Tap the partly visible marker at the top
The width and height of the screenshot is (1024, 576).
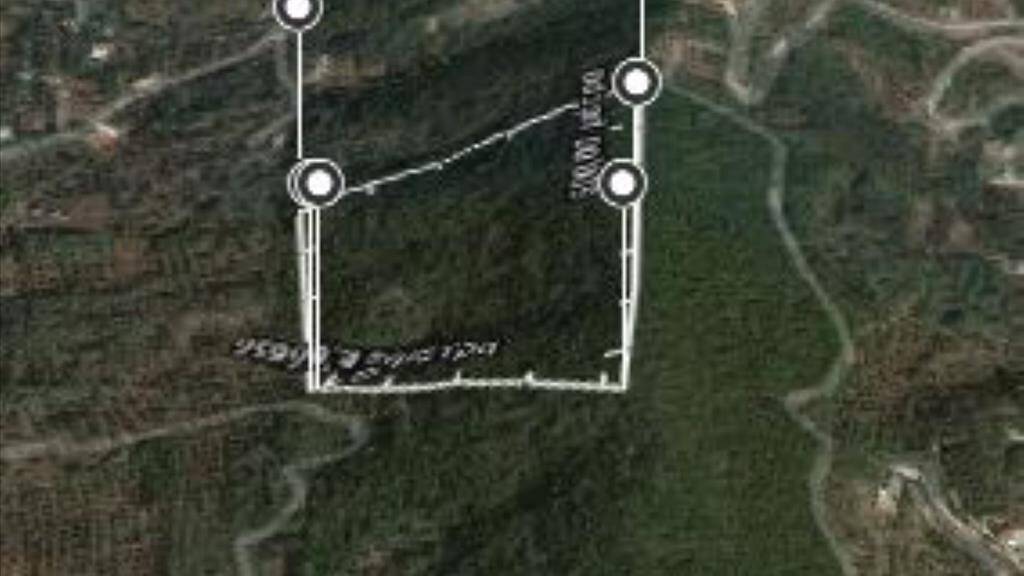coord(297,10)
